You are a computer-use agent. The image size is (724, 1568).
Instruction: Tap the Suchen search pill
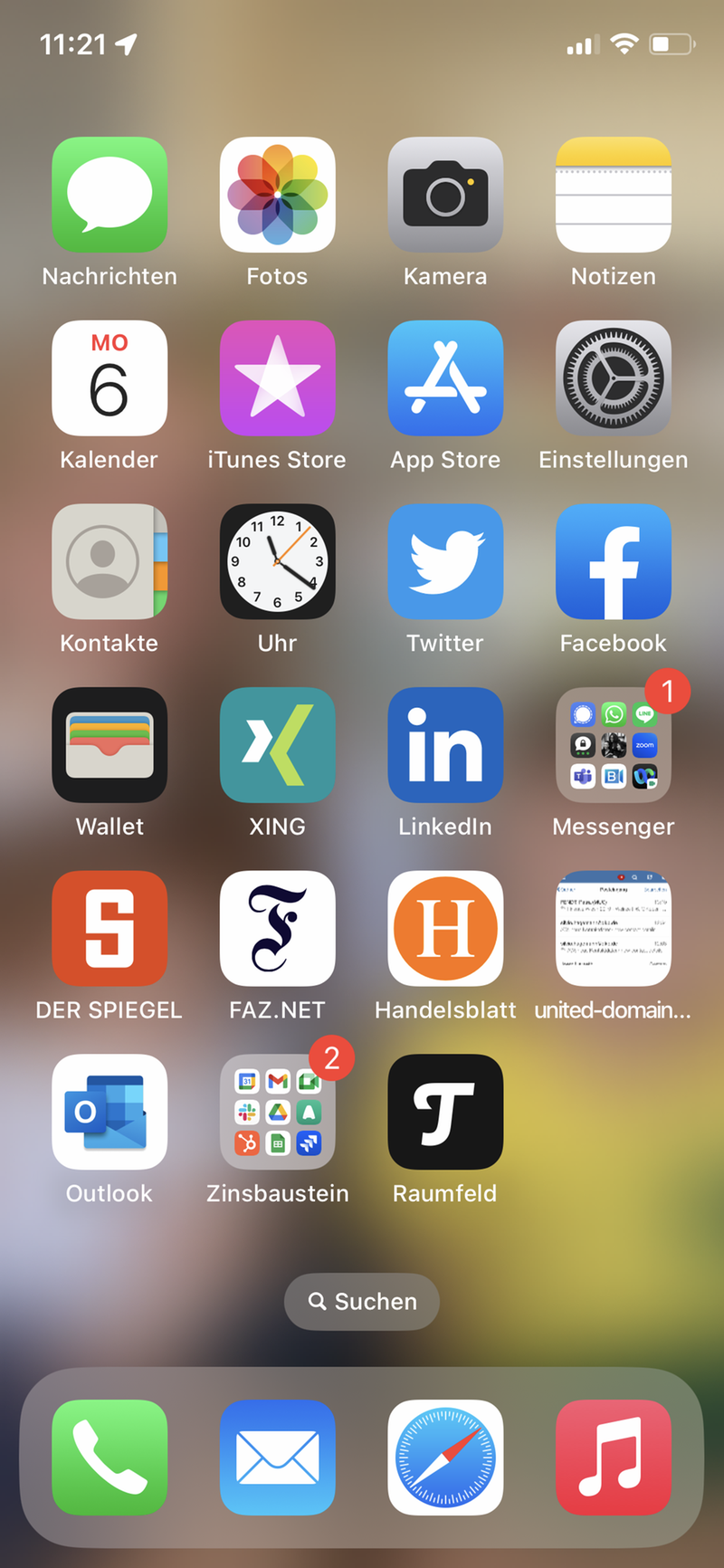362,1302
